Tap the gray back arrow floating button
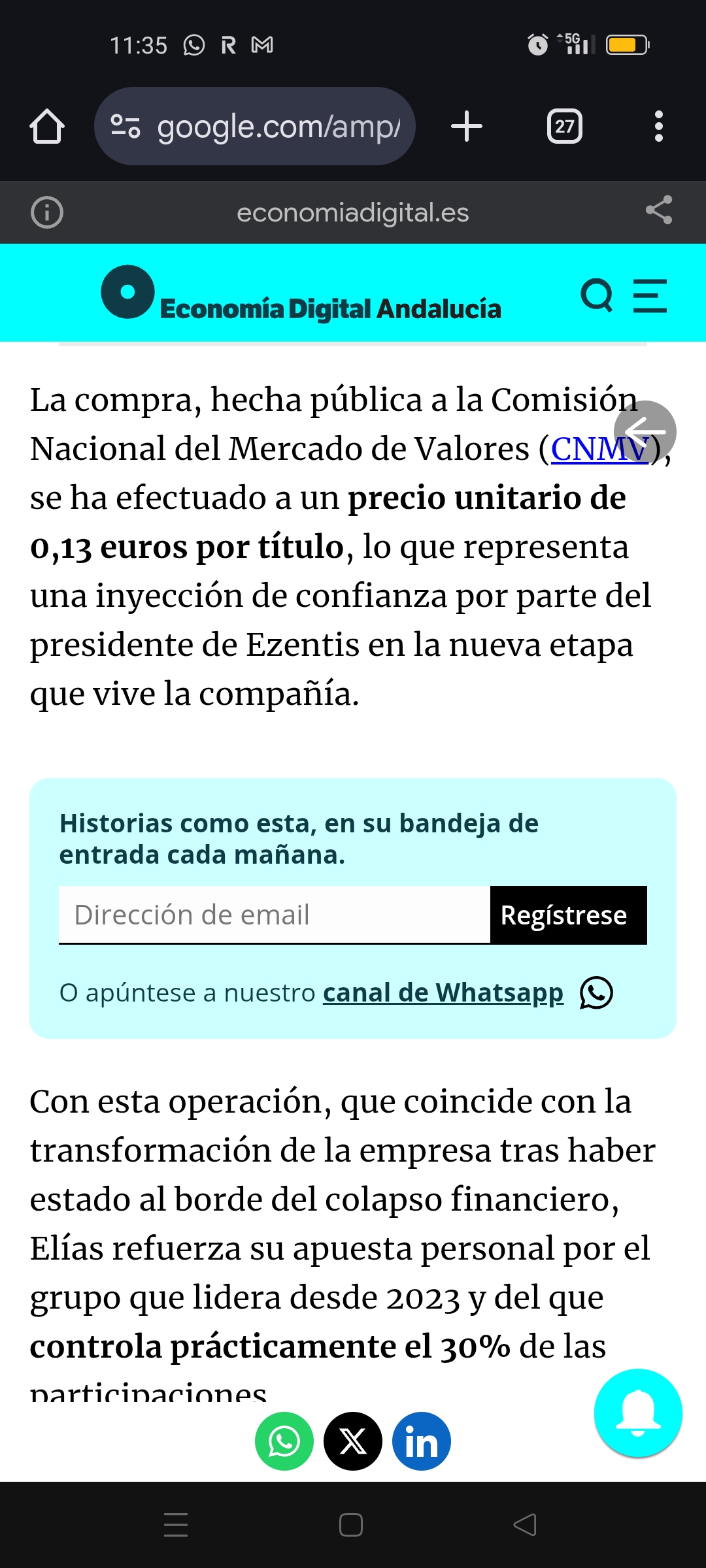 [x=645, y=432]
